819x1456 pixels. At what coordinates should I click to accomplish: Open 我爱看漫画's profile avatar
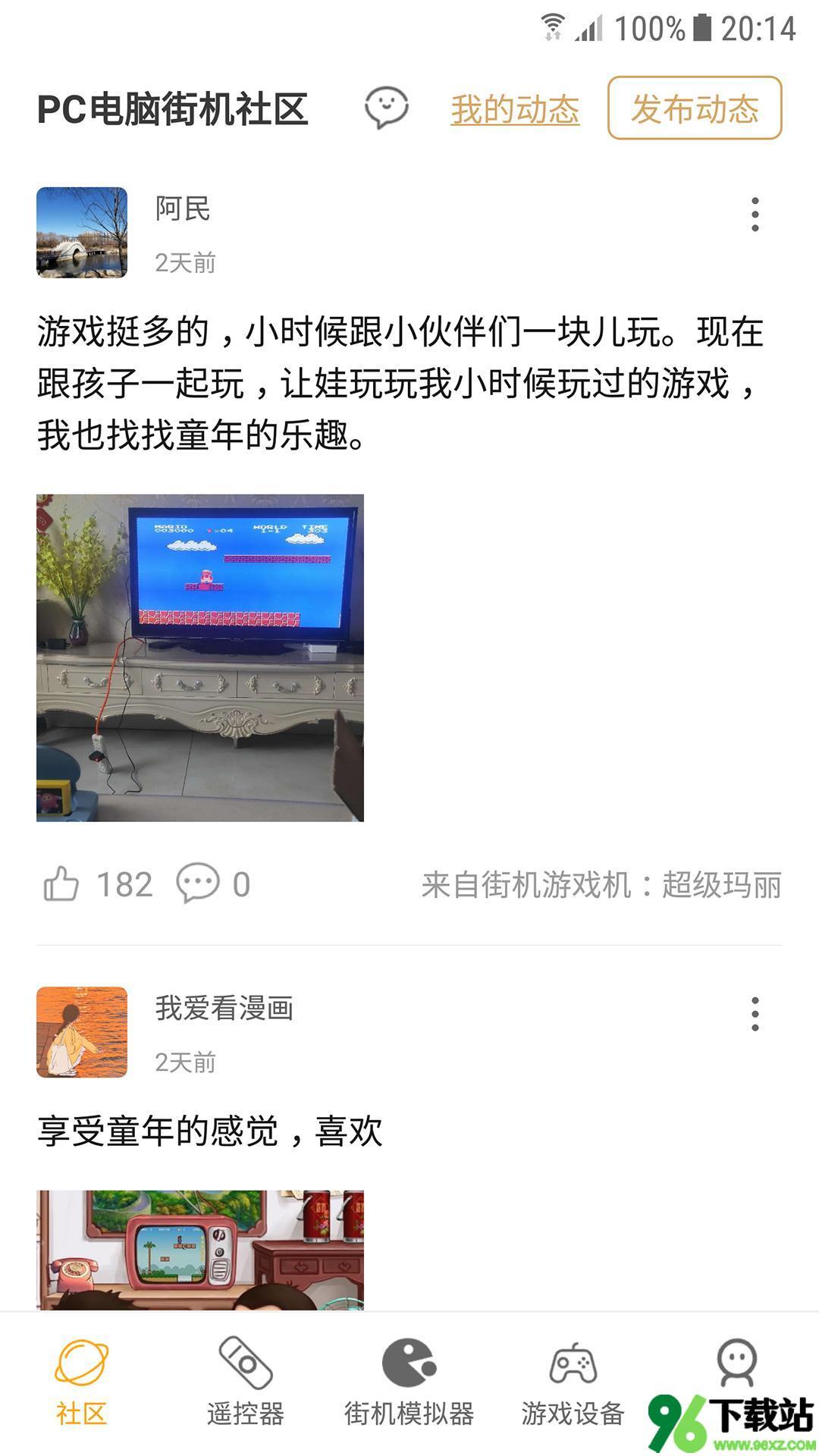(82, 1031)
